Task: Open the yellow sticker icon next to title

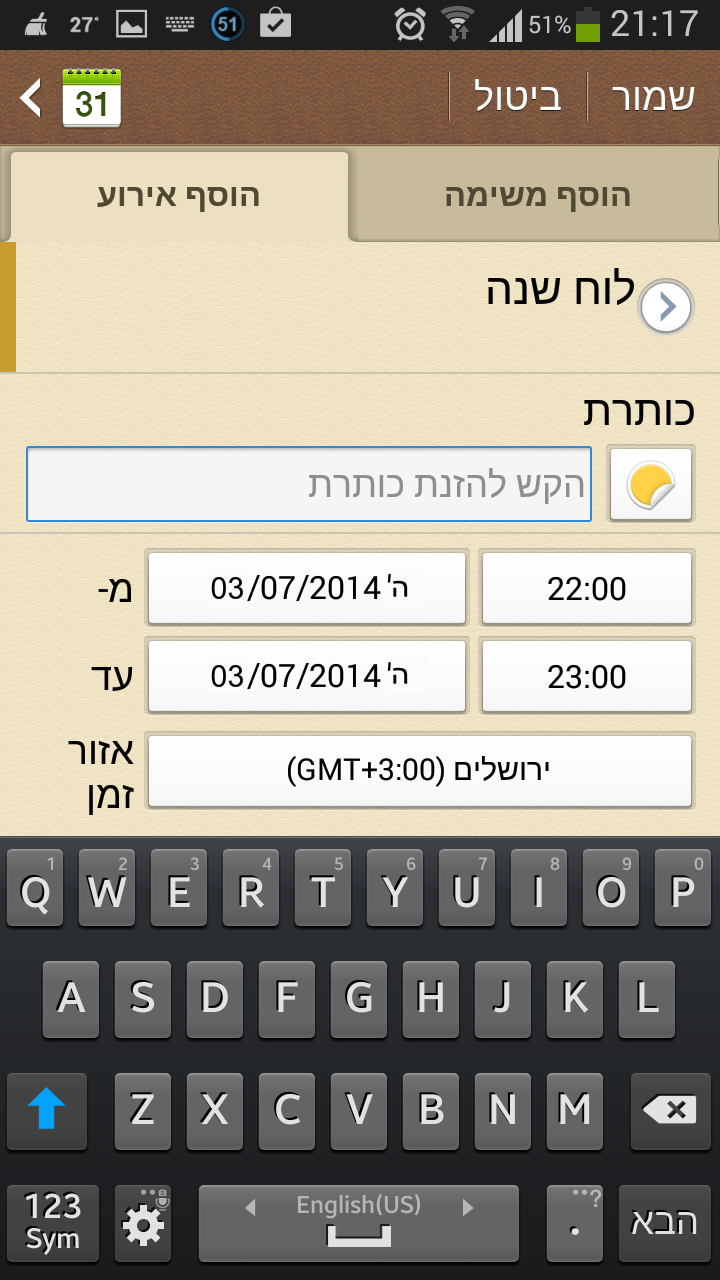Action: pos(650,484)
